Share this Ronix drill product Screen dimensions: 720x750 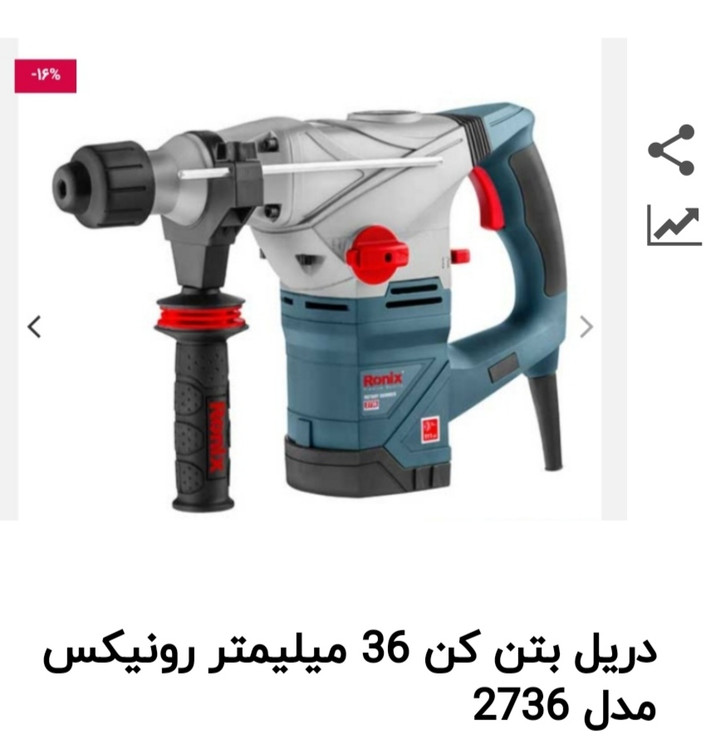(x=671, y=150)
